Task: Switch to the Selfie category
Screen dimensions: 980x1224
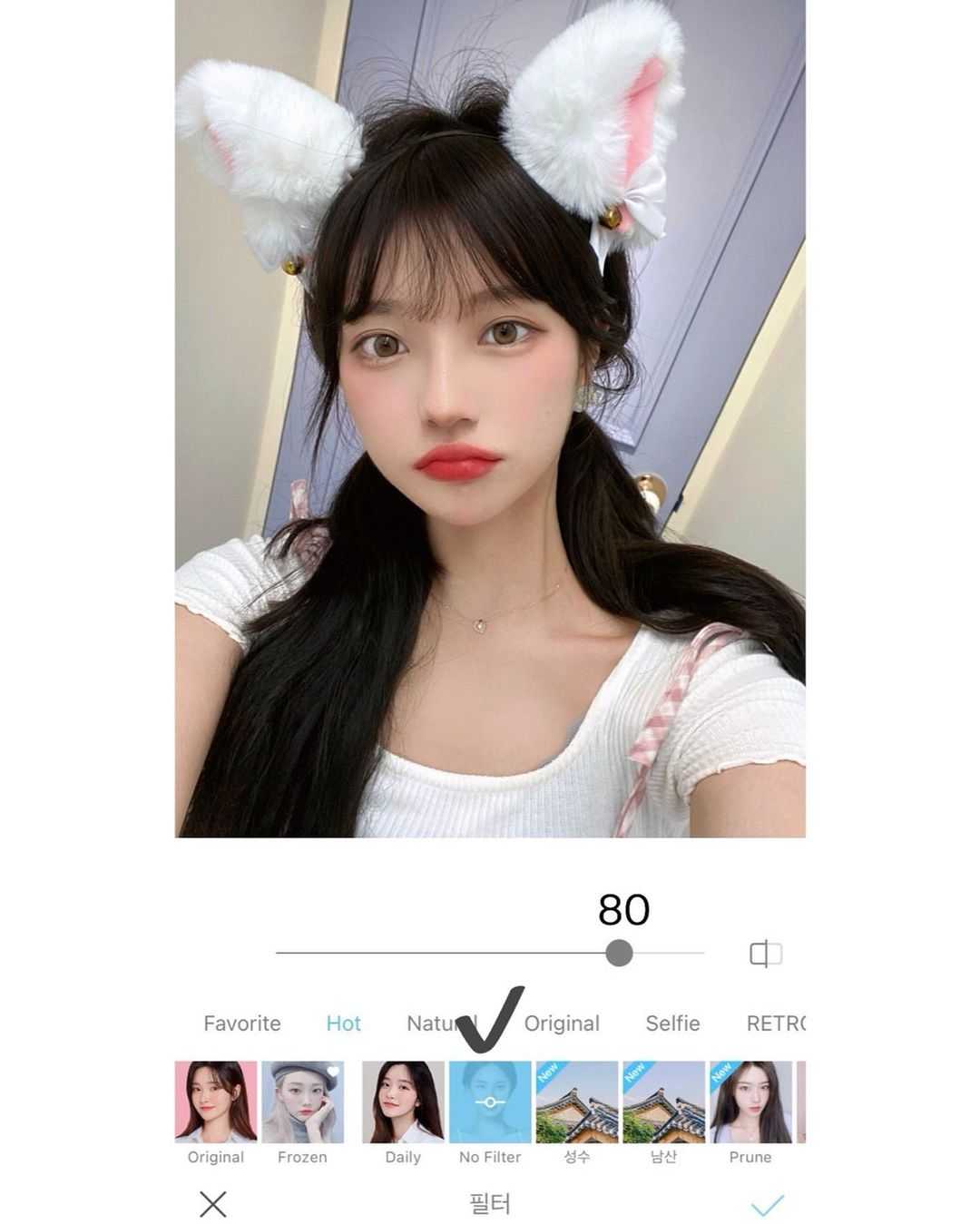Action: (x=672, y=1023)
